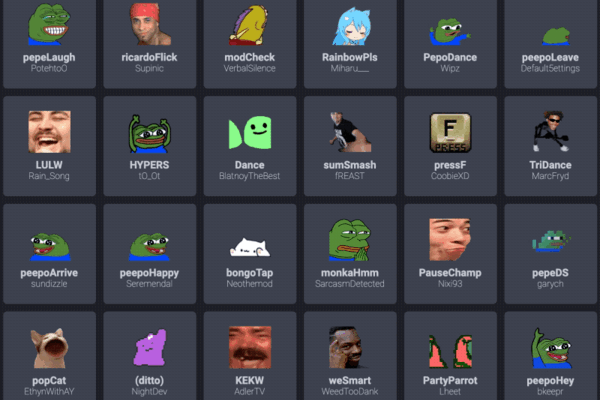Select the peepoLeave emote card
The height and width of the screenshot is (400, 600).
tap(550, 40)
